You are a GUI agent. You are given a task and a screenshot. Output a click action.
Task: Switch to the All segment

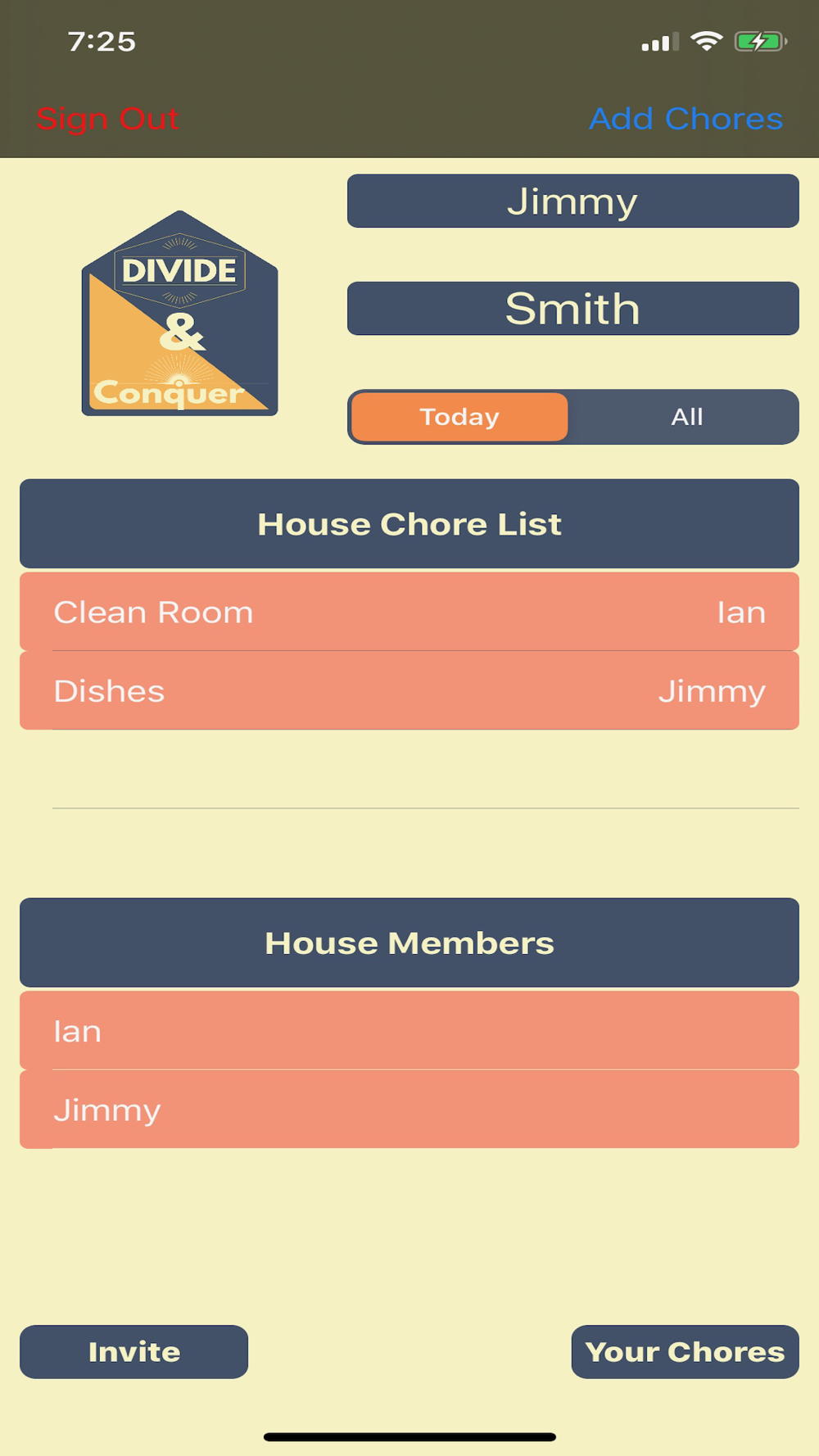(x=686, y=417)
